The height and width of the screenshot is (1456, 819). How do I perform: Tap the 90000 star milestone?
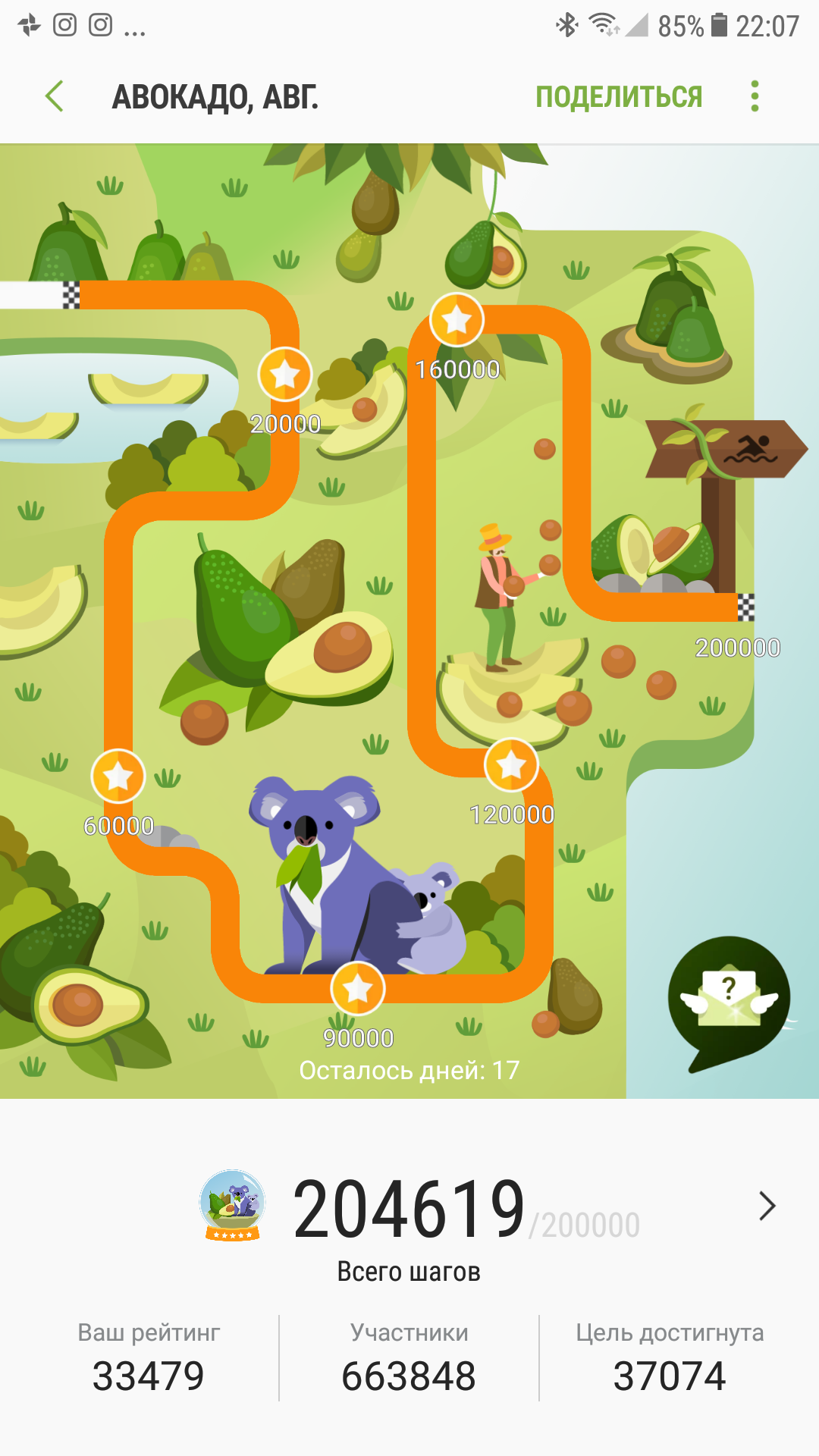tap(357, 988)
